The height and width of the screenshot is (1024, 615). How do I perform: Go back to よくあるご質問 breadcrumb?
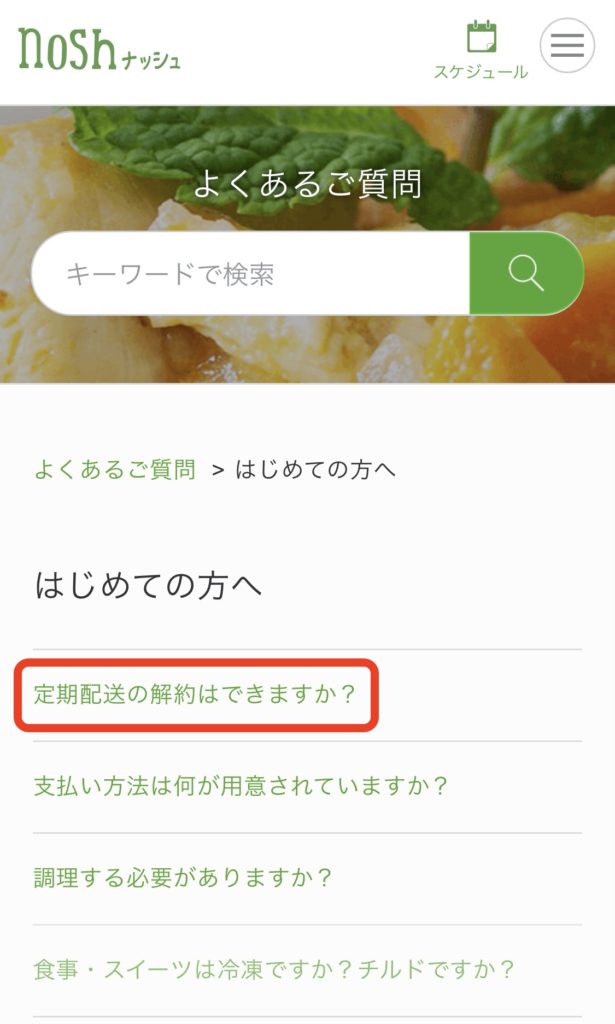pos(115,470)
